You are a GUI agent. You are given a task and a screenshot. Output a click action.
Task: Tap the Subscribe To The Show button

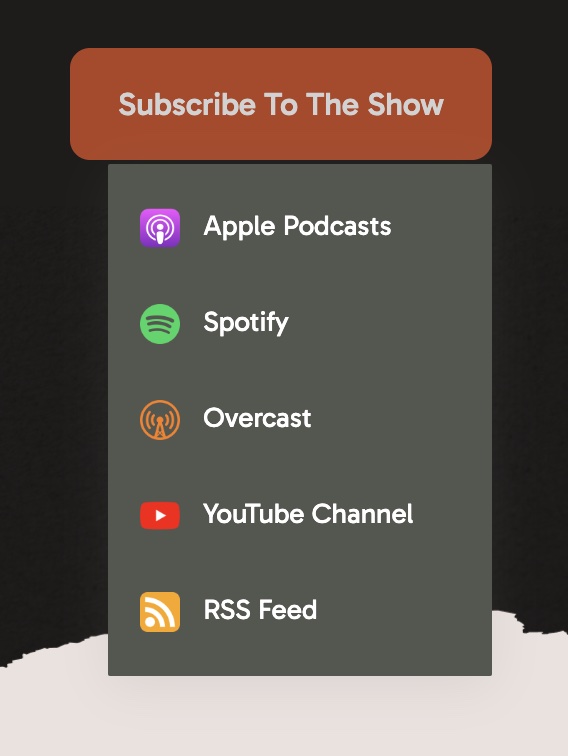point(281,104)
